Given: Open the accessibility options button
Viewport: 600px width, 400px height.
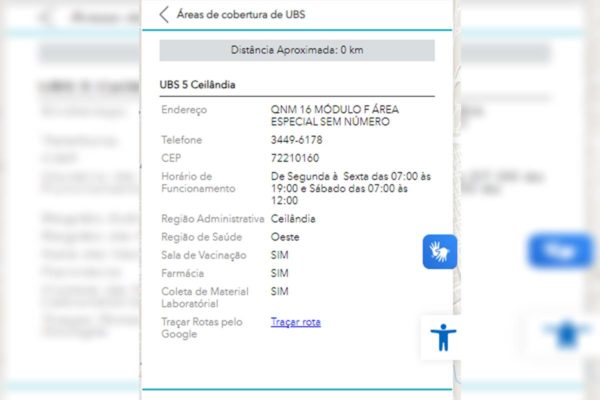Looking at the screenshot, I should click(x=441, y=336).
